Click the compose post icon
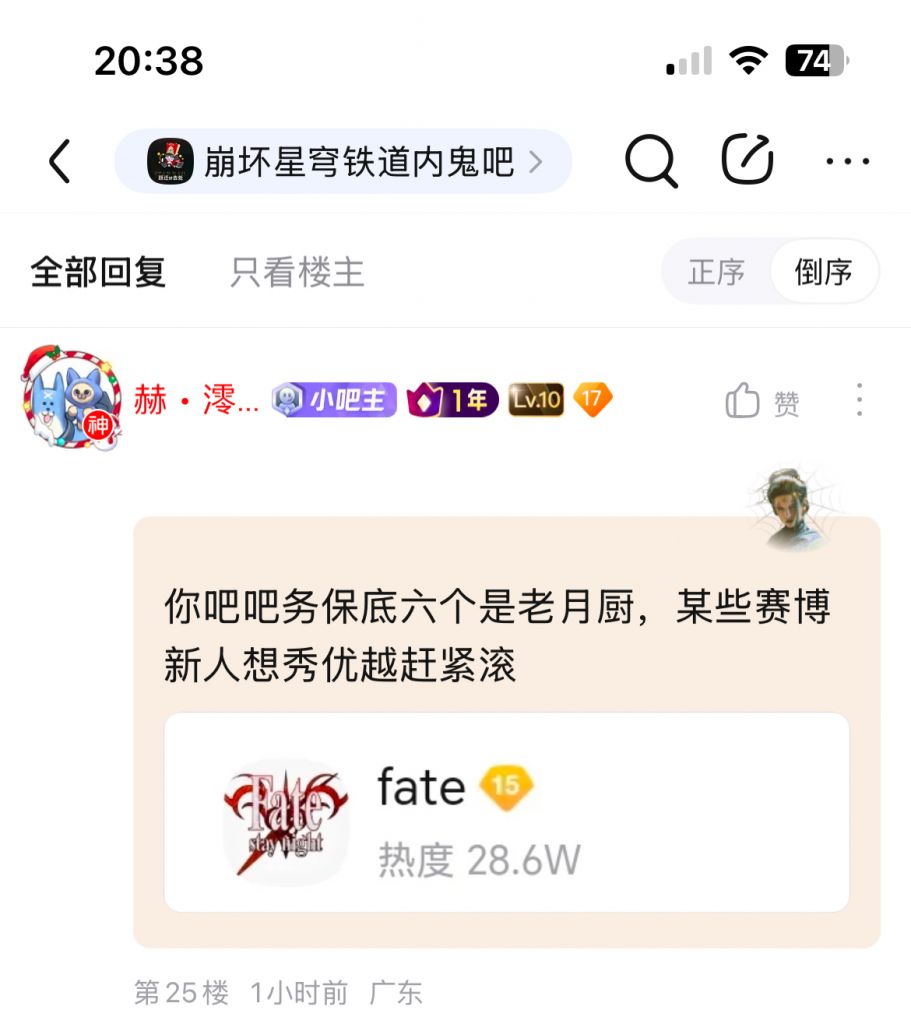This screenshot has height=1024, width=911. [x=748, y=161]
